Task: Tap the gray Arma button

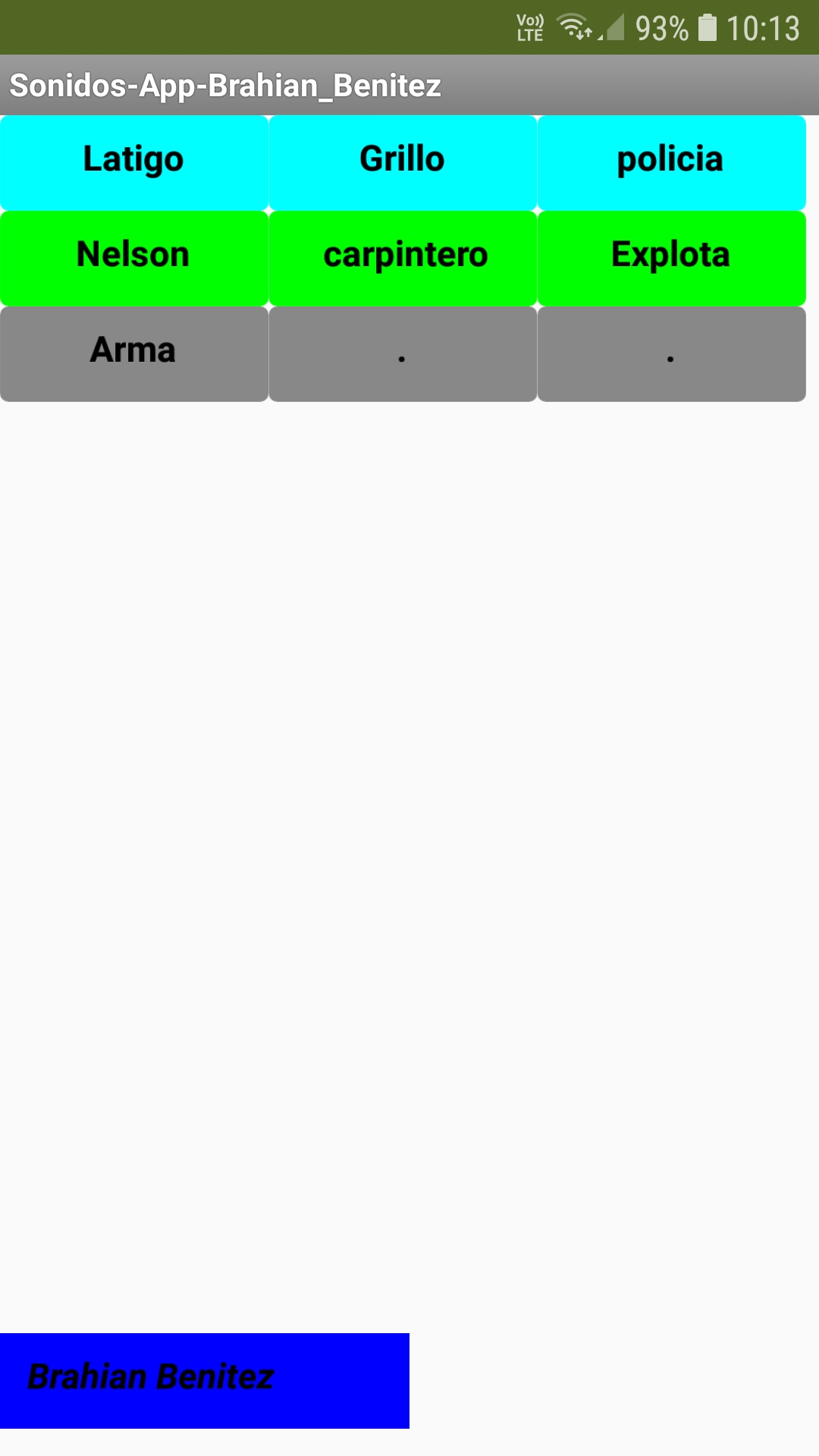Action: tap(134, 354)
